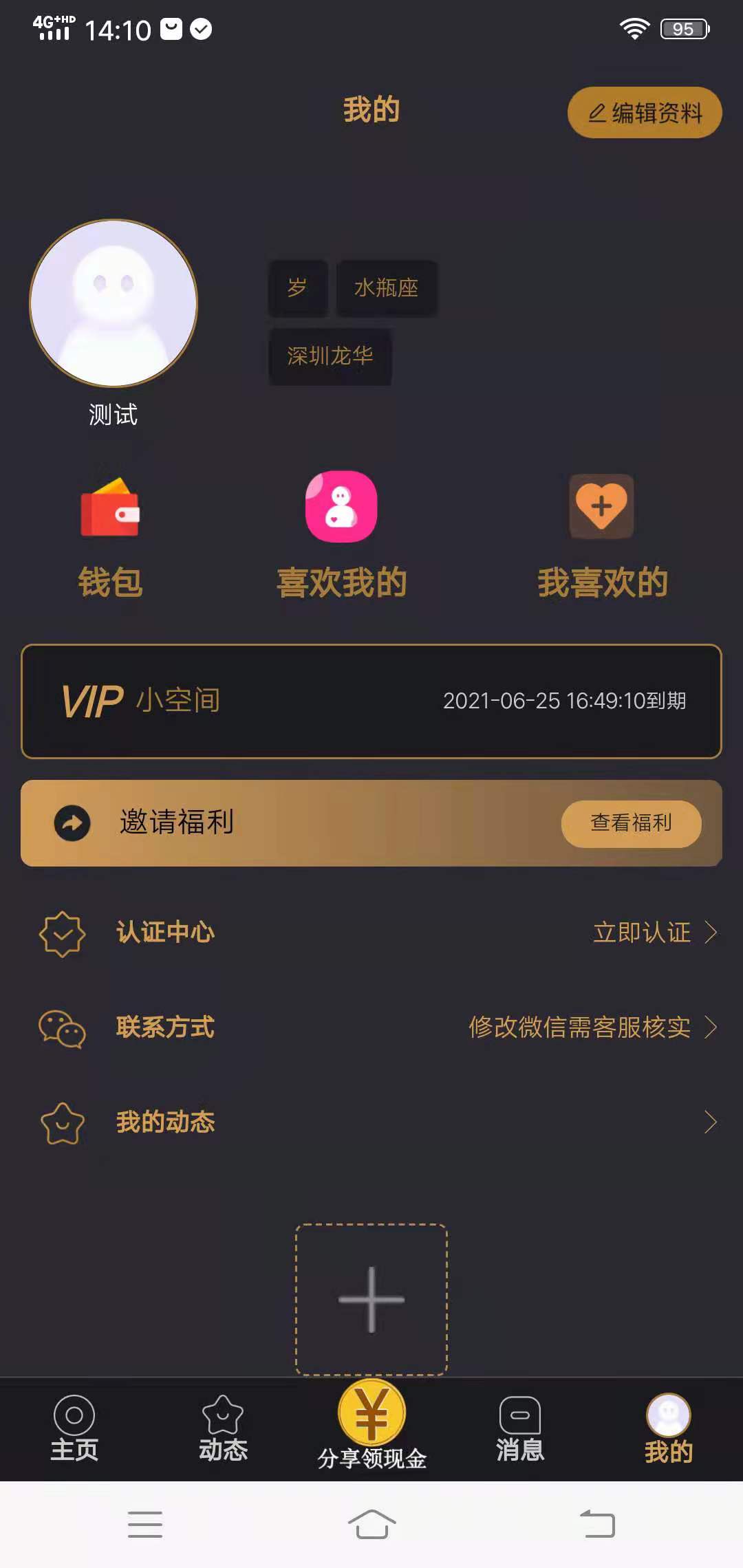
Task: Open 联系方式 contact settings
Action: click(x=371, y=1027)
